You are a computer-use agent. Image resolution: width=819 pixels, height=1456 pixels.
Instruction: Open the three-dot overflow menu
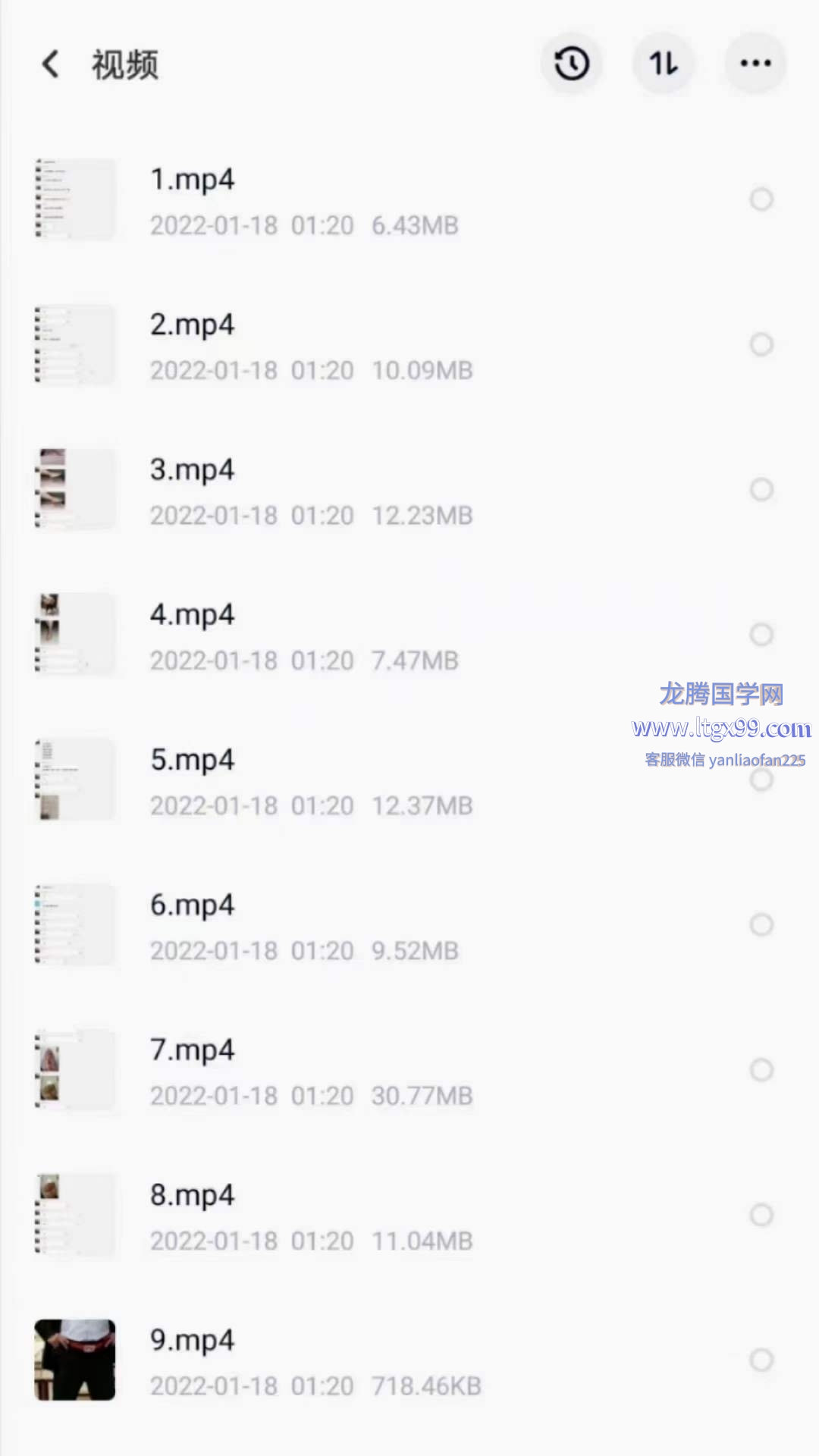coord(755,64)
